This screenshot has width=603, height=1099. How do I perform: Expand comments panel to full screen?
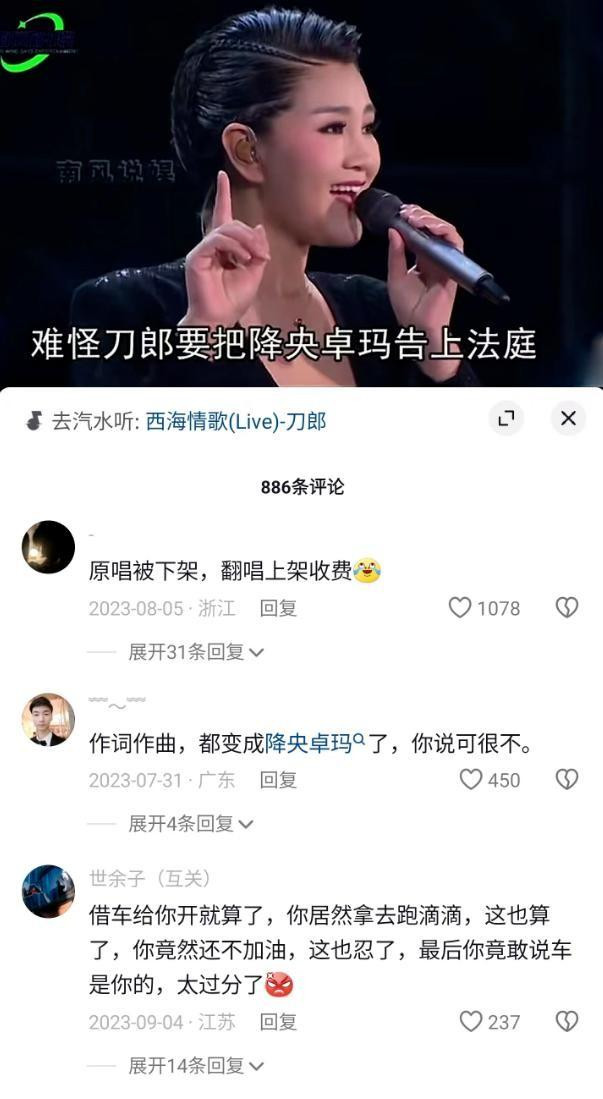[506, 418]
